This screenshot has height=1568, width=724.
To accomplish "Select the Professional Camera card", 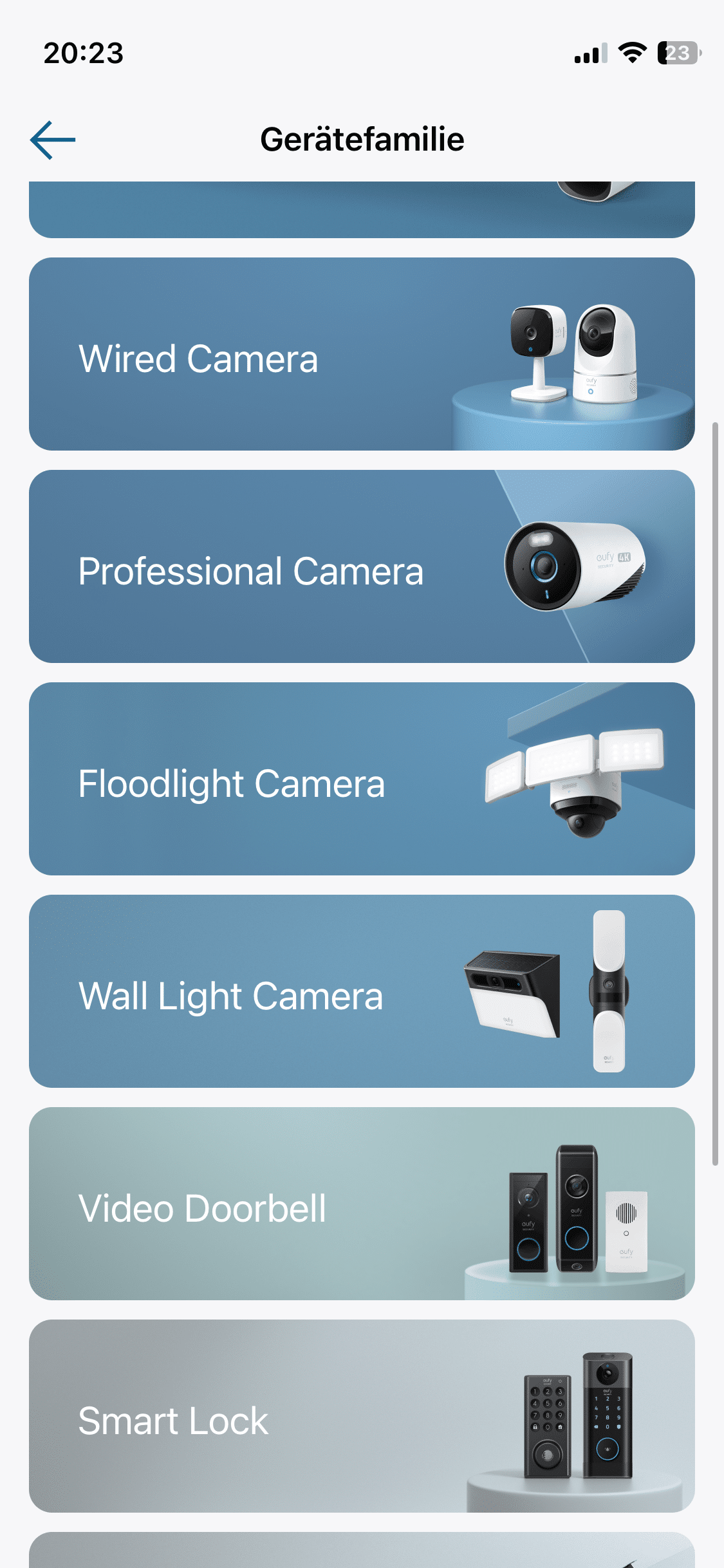I will point(362,566).
